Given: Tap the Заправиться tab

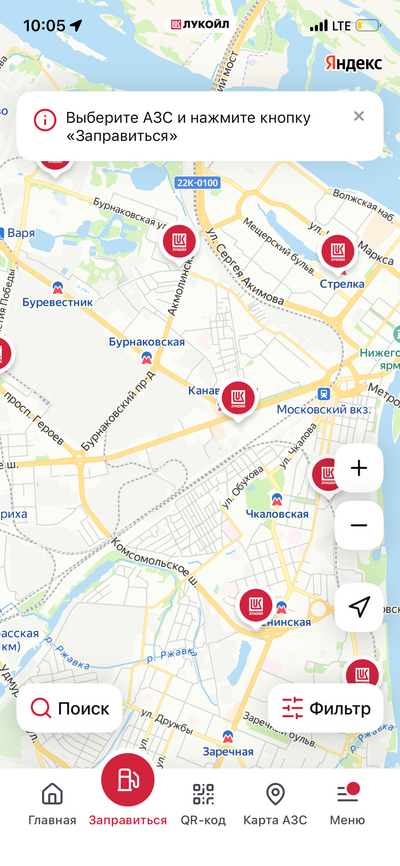Looking at the screenshot, I should pyautogui.click(x=128, y=791).
